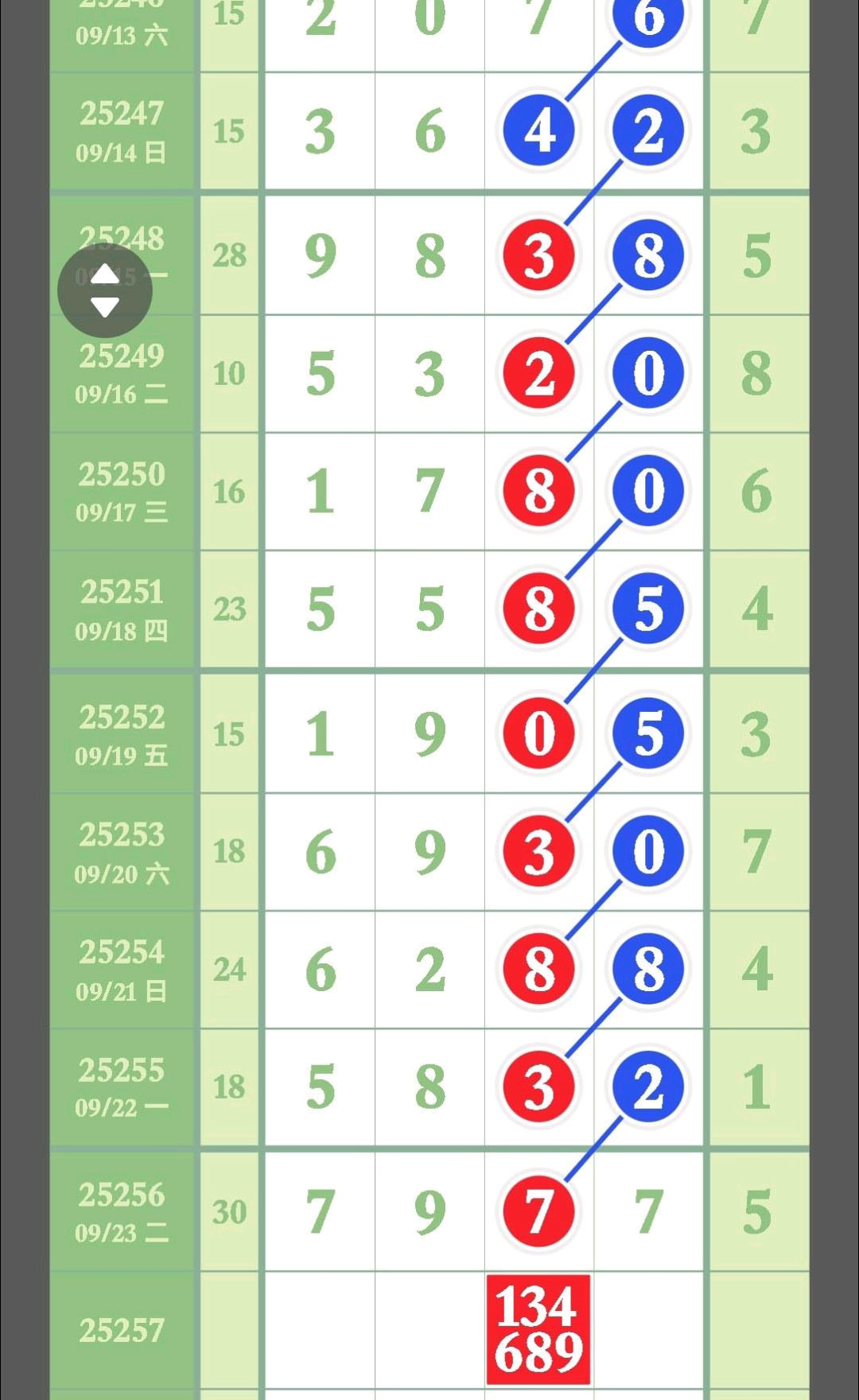Tap the up arrow on the floating button

[x=105, y=274]
